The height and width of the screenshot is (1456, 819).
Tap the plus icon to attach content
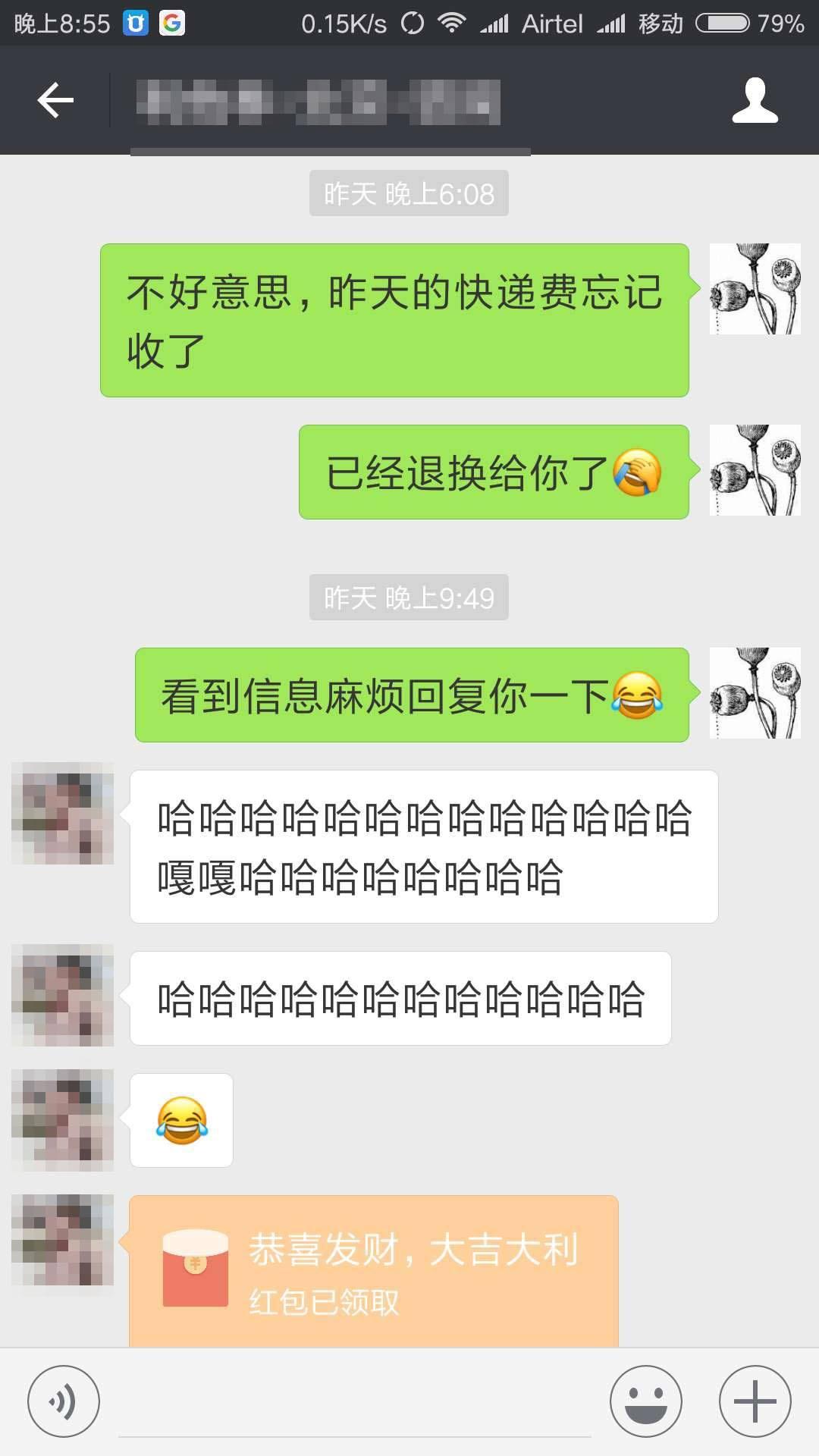coord(753,1399)
